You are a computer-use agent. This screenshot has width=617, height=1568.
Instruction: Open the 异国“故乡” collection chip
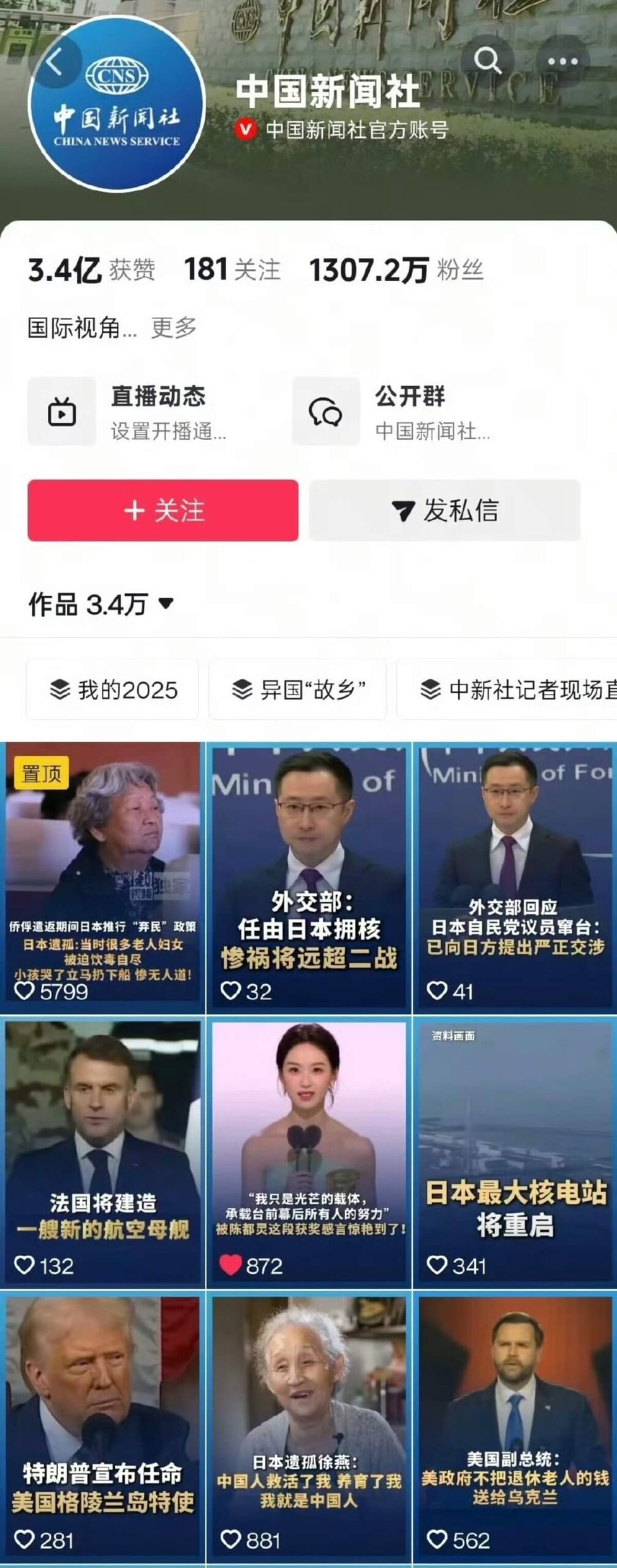point(298,690)
